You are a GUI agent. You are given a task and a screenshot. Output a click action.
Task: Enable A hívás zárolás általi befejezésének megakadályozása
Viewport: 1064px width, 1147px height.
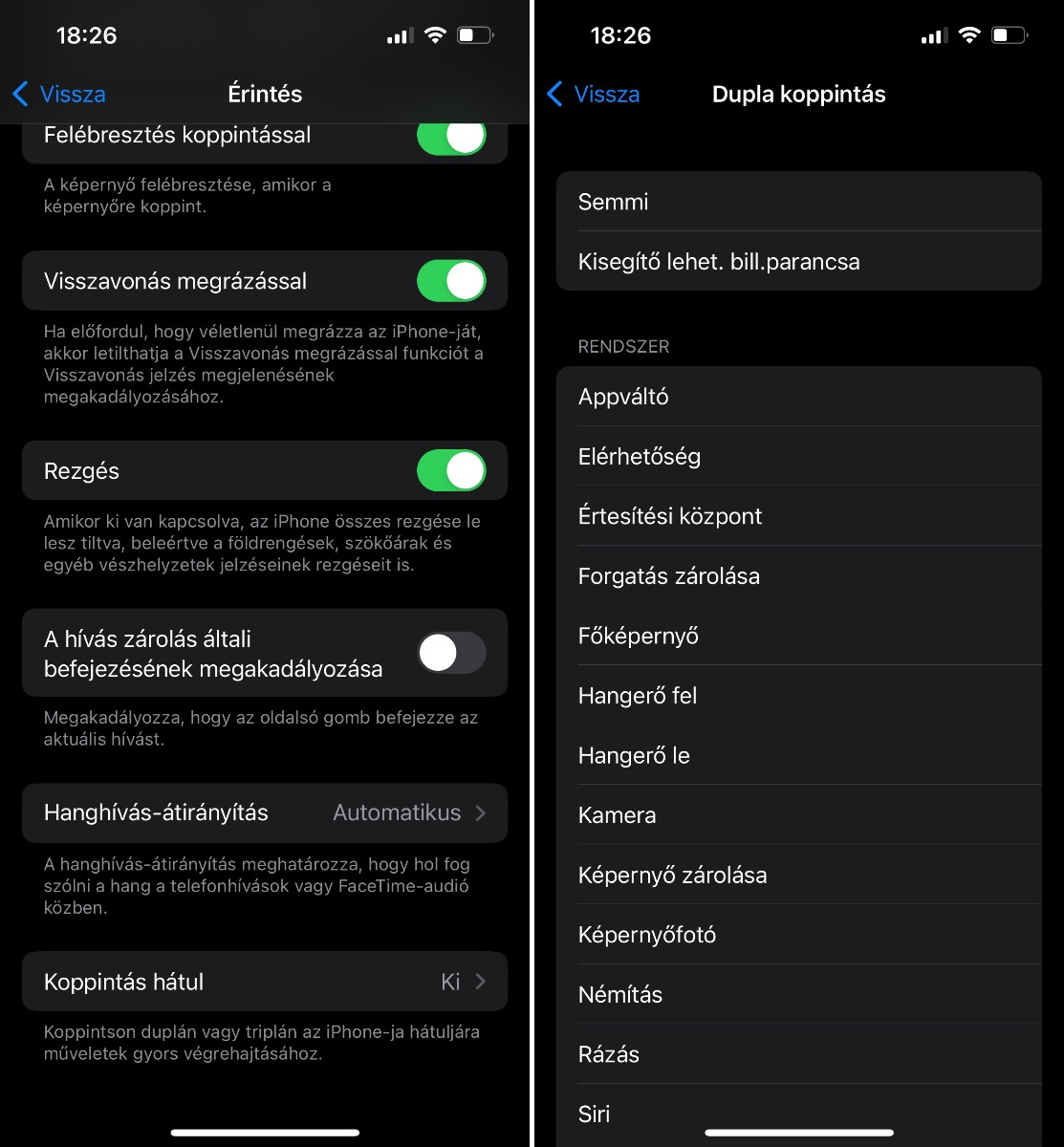click(451, 653)
